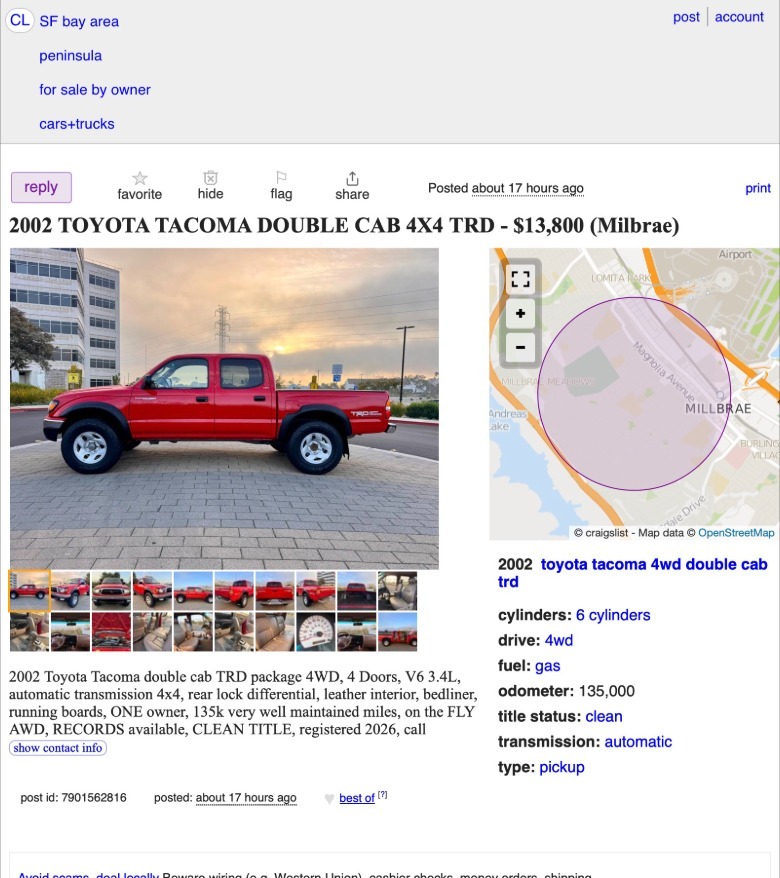780x878 pixels.
Task: Go to SF bay area breadcrumb
Action: 79,21
